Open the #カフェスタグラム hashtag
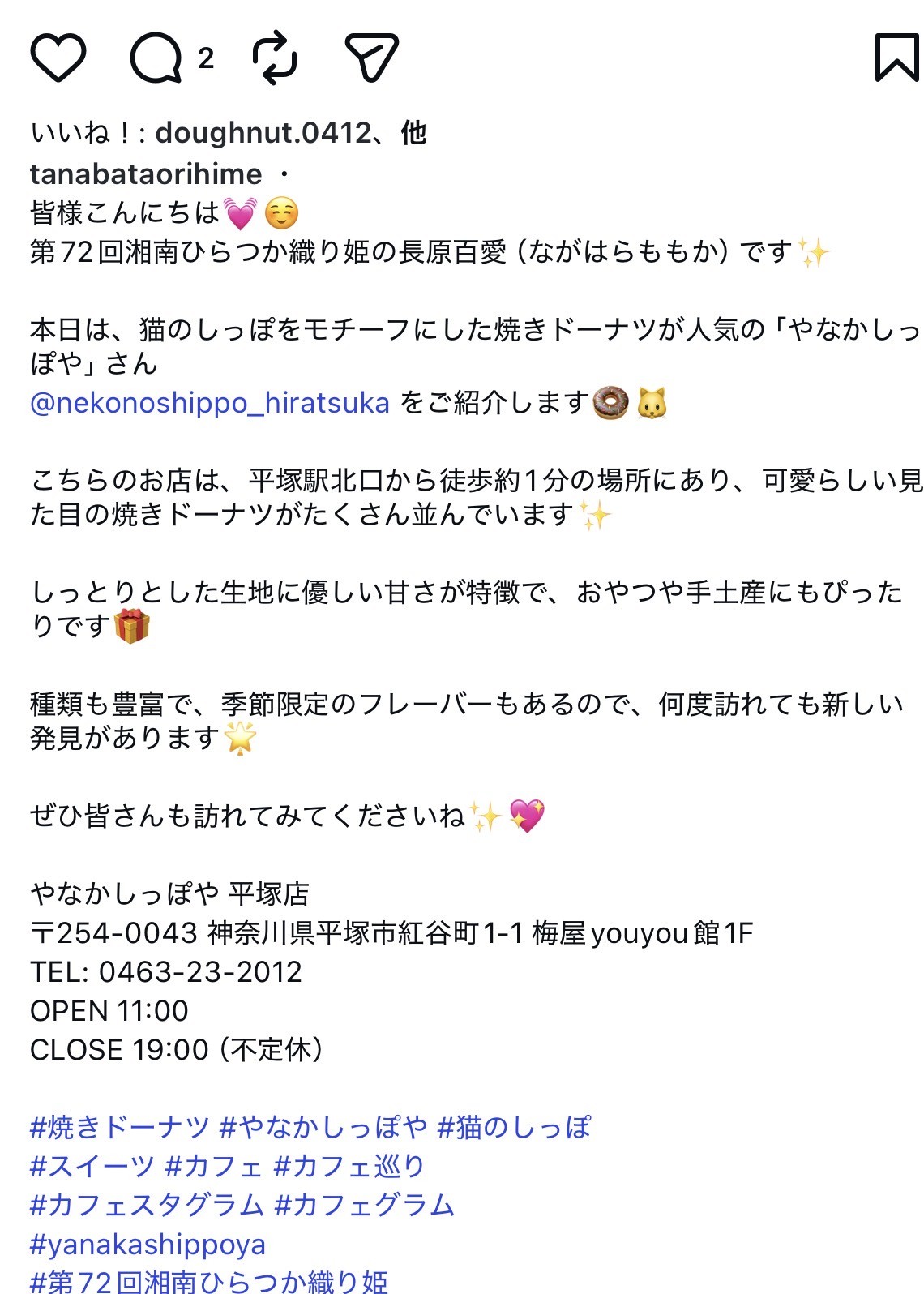This screenshot has width=924, height=1294. click(147, 1205)
